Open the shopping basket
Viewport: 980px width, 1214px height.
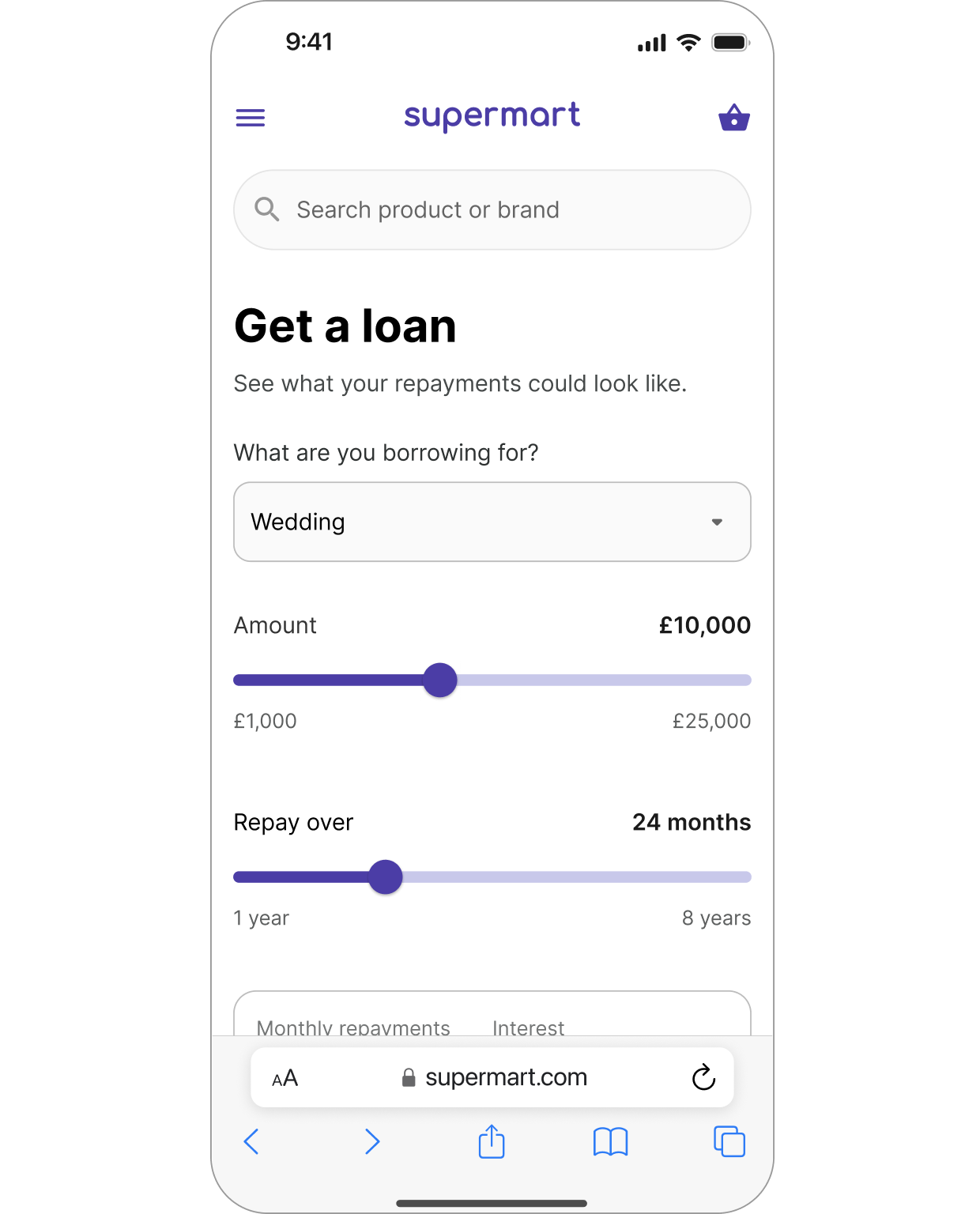click(x=733, y=118)
